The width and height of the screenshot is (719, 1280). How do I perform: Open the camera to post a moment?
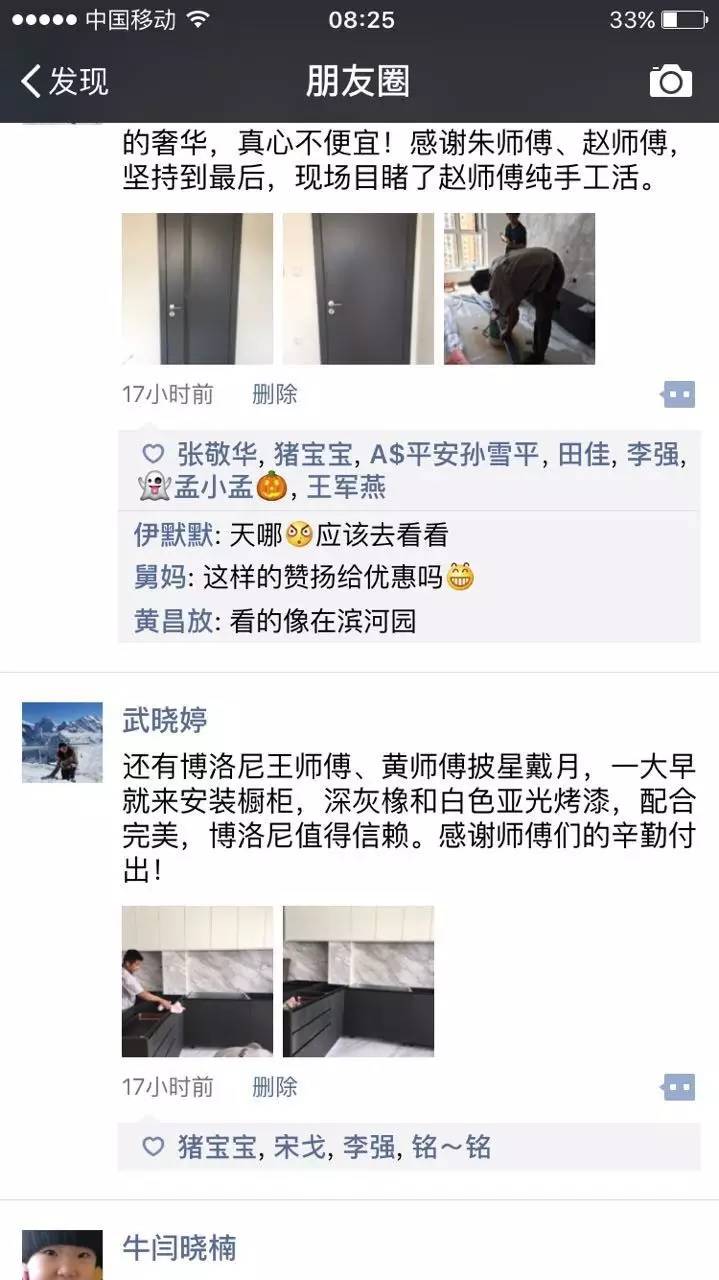[670, 81]
